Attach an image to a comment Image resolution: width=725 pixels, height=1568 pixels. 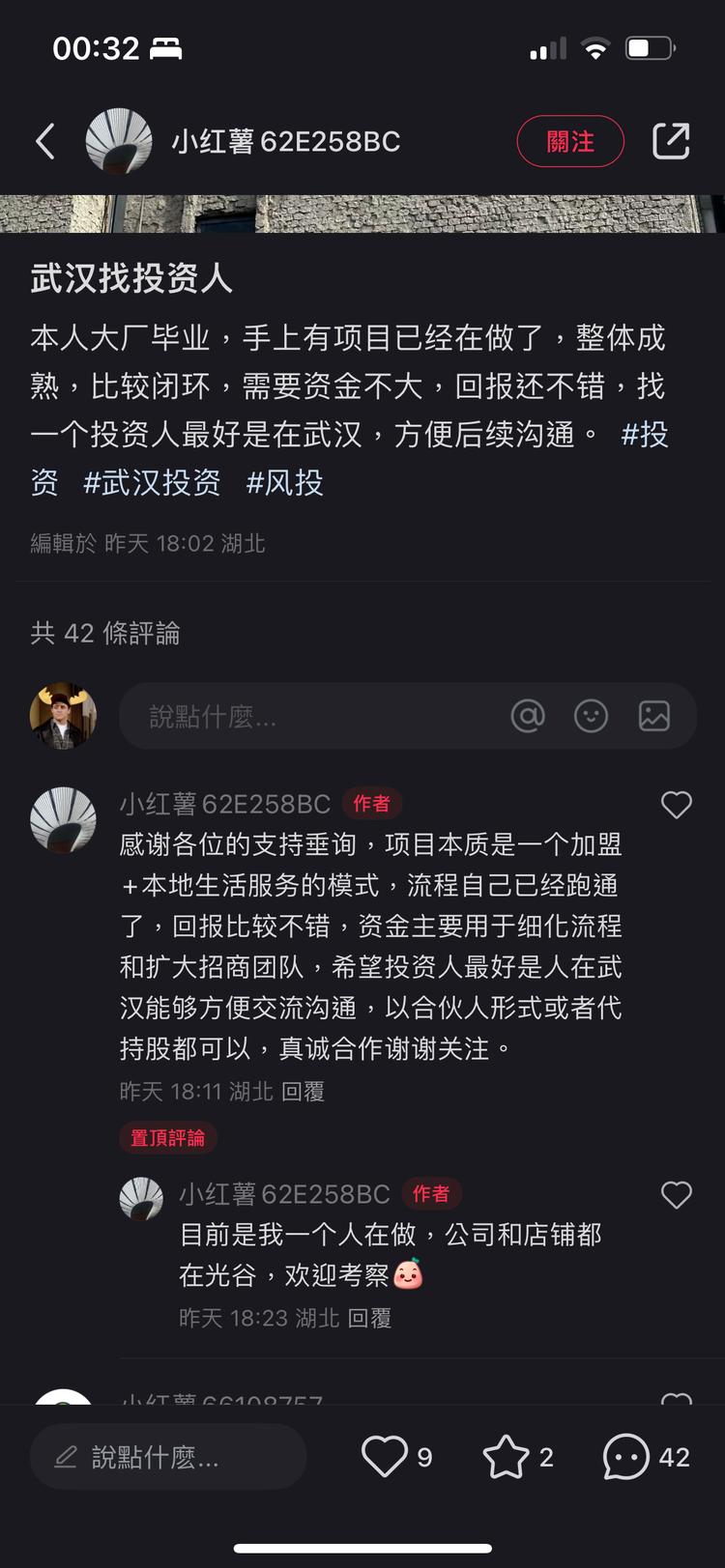654,716
